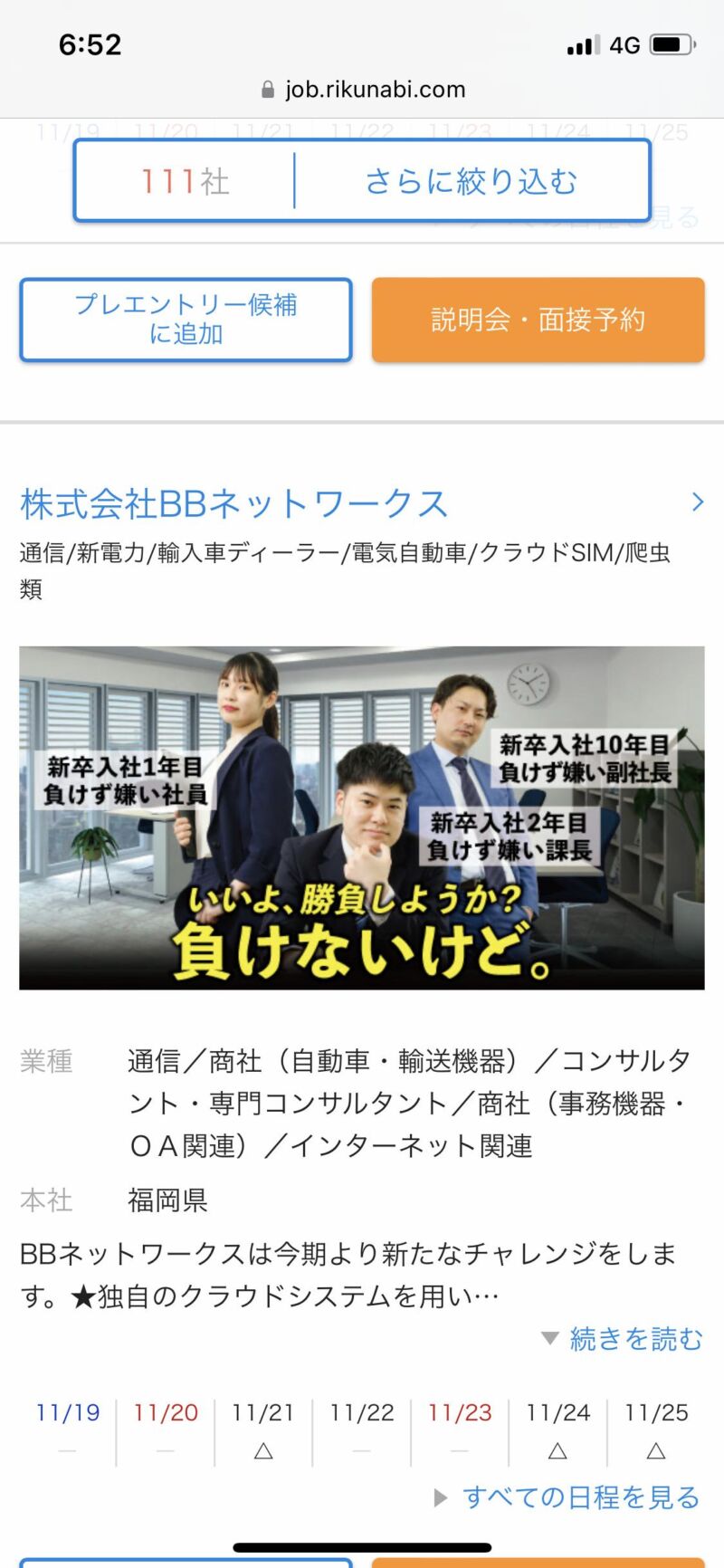
Task: Tap the job.rikunabi.com address bar
Action: tap(363, 90)
